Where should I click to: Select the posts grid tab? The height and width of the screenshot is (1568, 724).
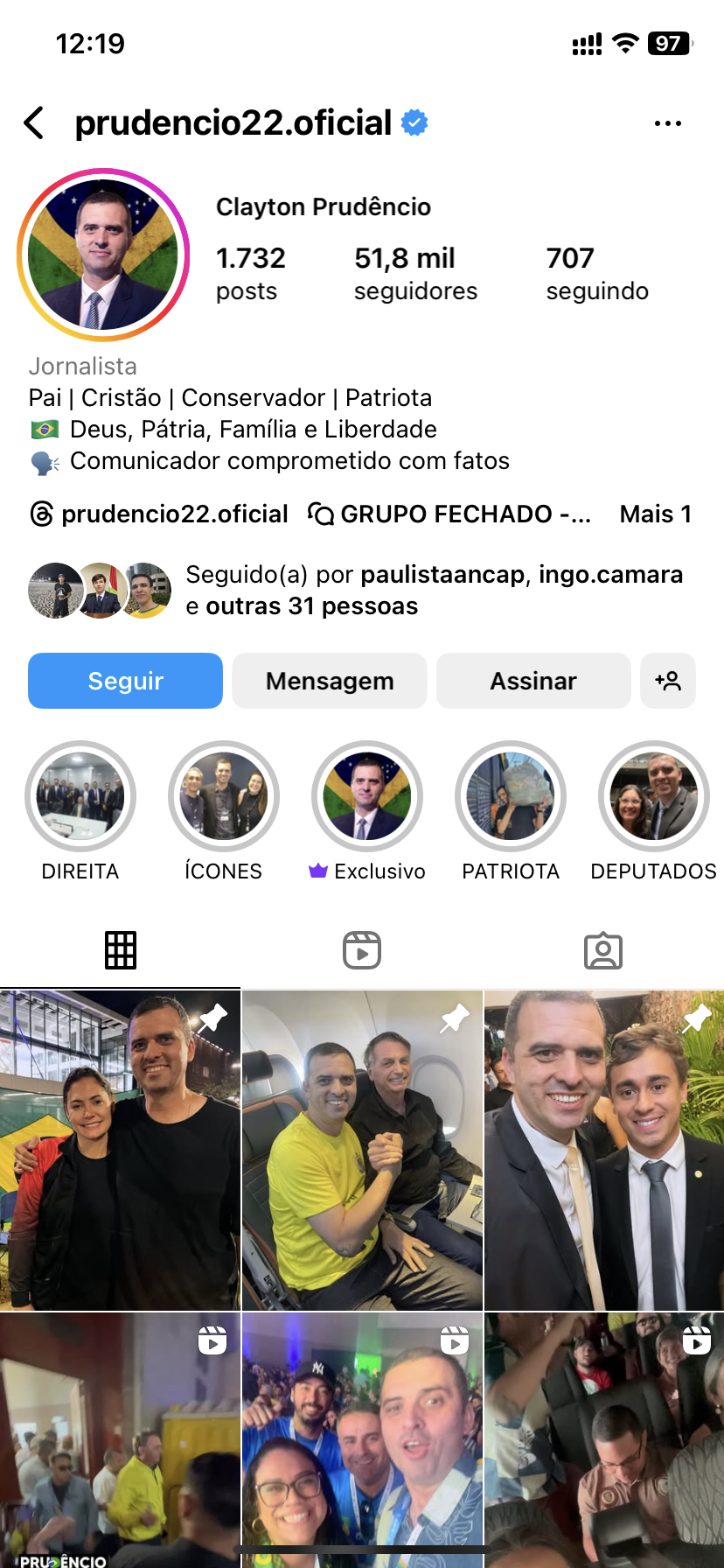pyautogui.click(x=121, y=950)
